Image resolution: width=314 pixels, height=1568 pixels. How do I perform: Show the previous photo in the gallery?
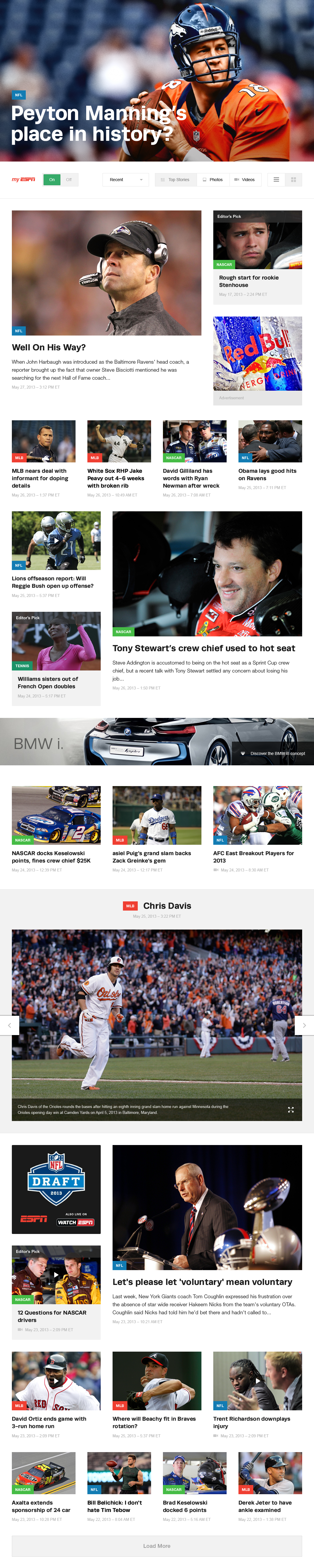click(9, 1025)
